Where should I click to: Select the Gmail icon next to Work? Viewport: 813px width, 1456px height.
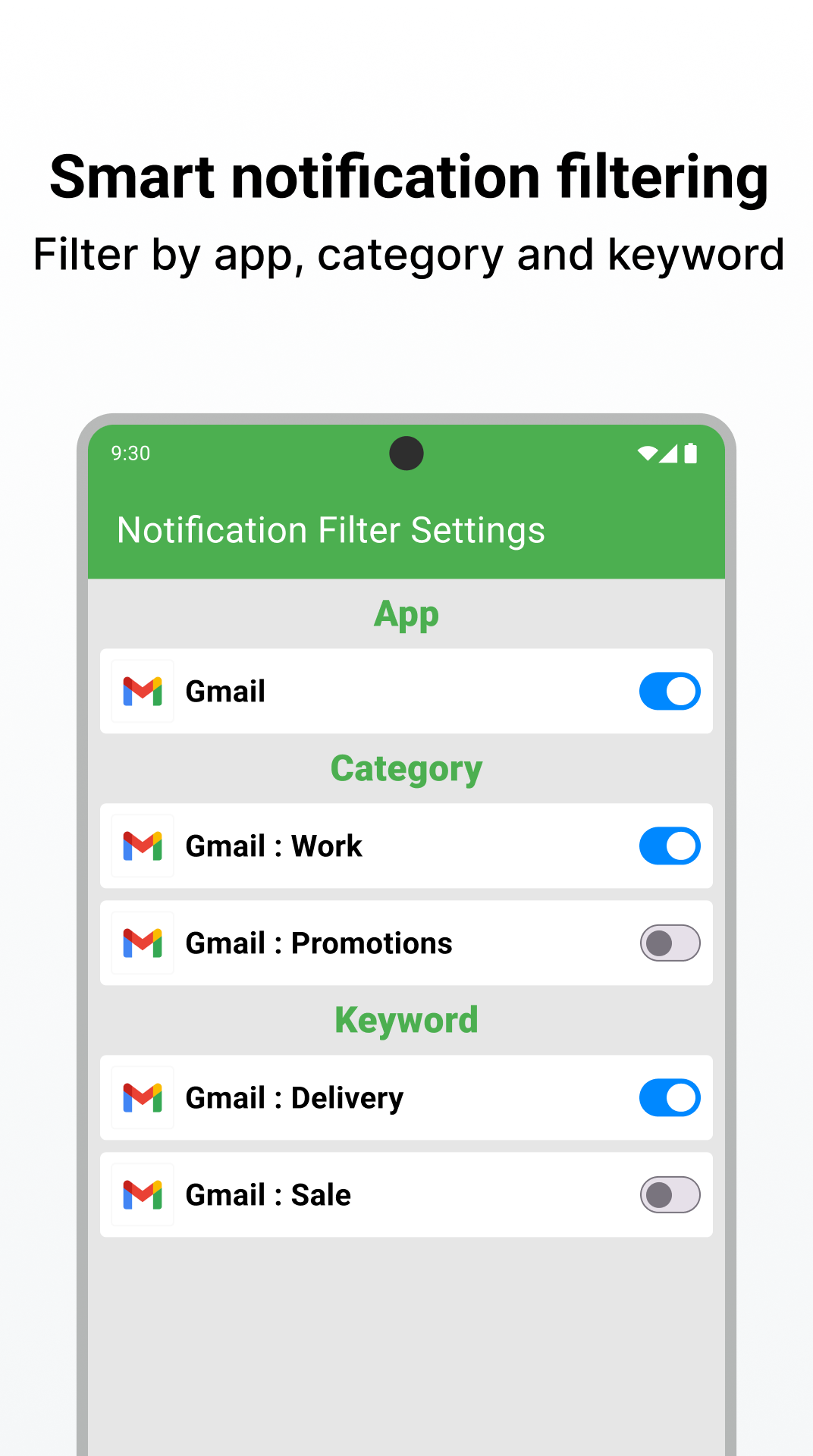click(142, 846)
